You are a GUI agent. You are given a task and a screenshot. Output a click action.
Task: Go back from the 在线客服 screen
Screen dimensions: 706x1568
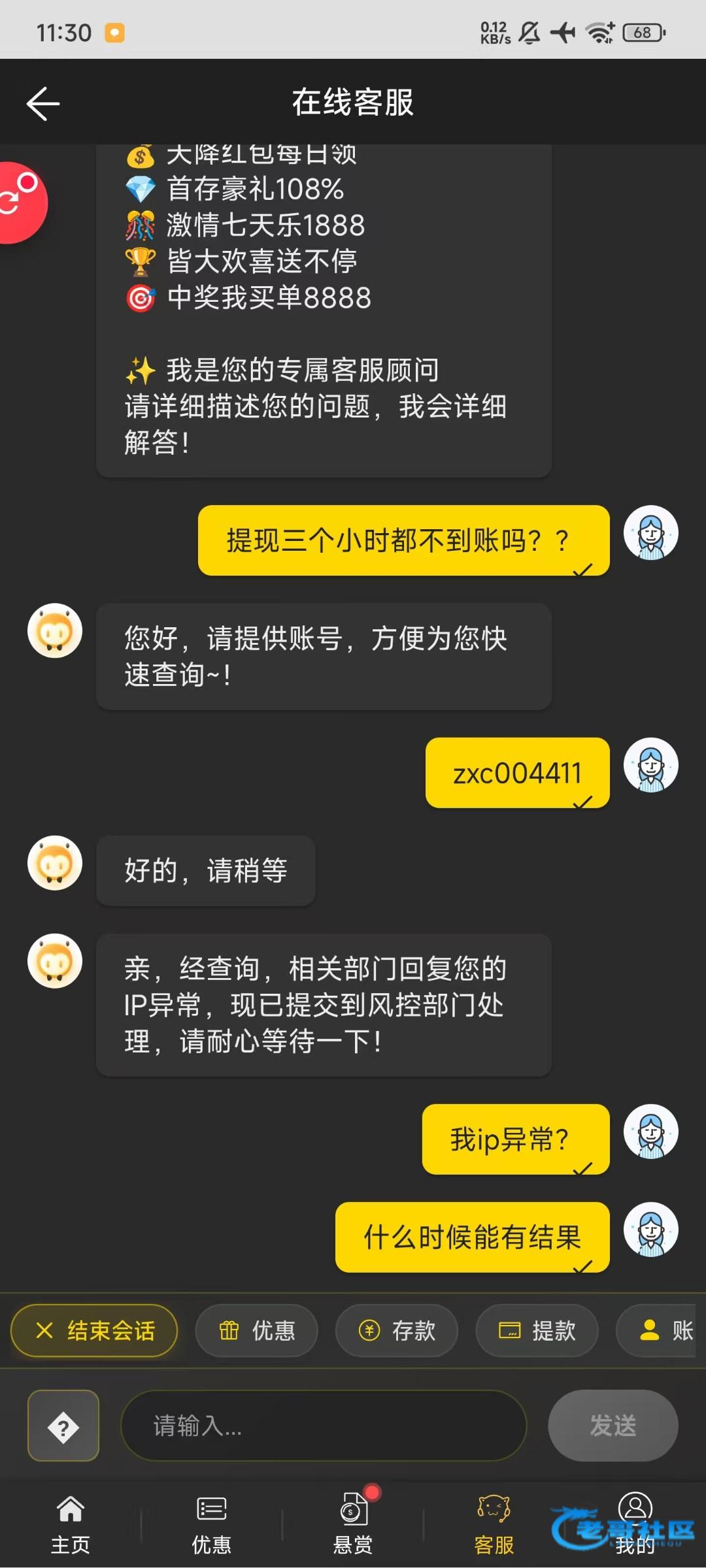(43, 103)
